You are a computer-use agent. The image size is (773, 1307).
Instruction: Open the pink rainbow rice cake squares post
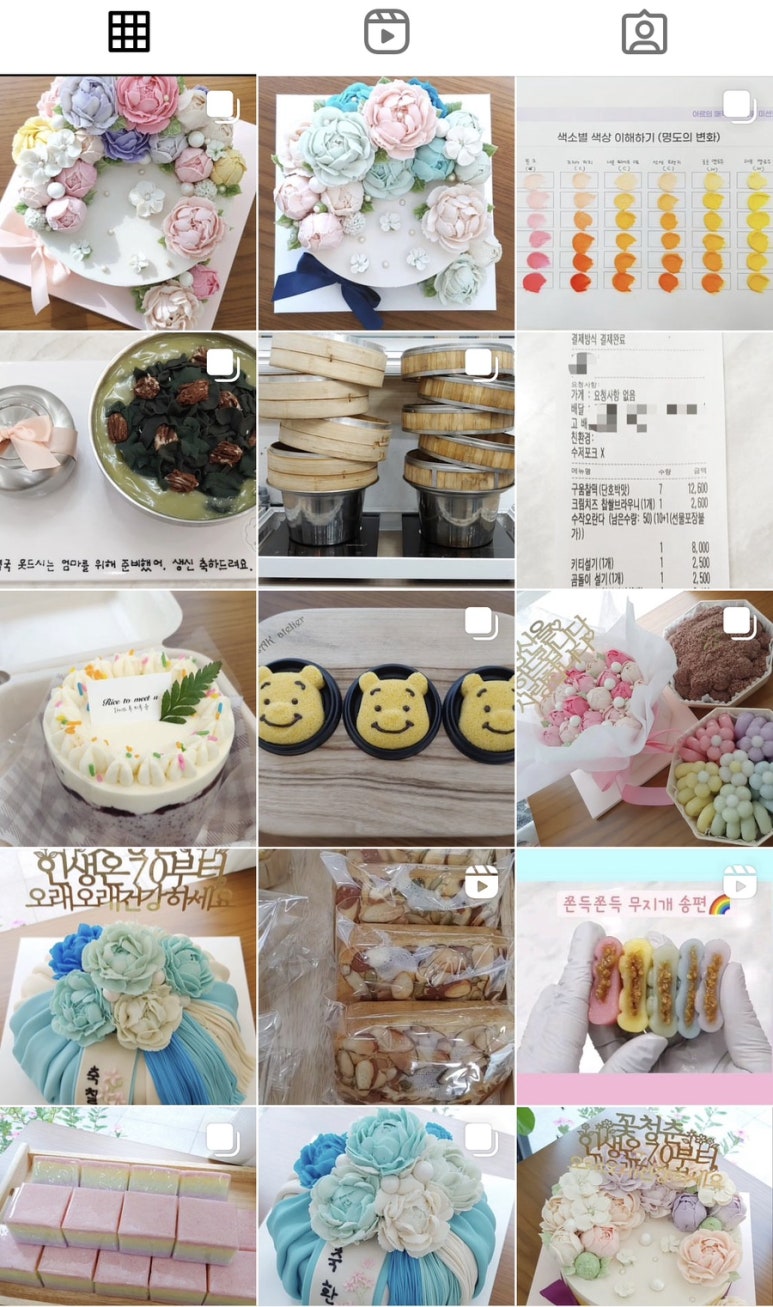point(128,1205)
